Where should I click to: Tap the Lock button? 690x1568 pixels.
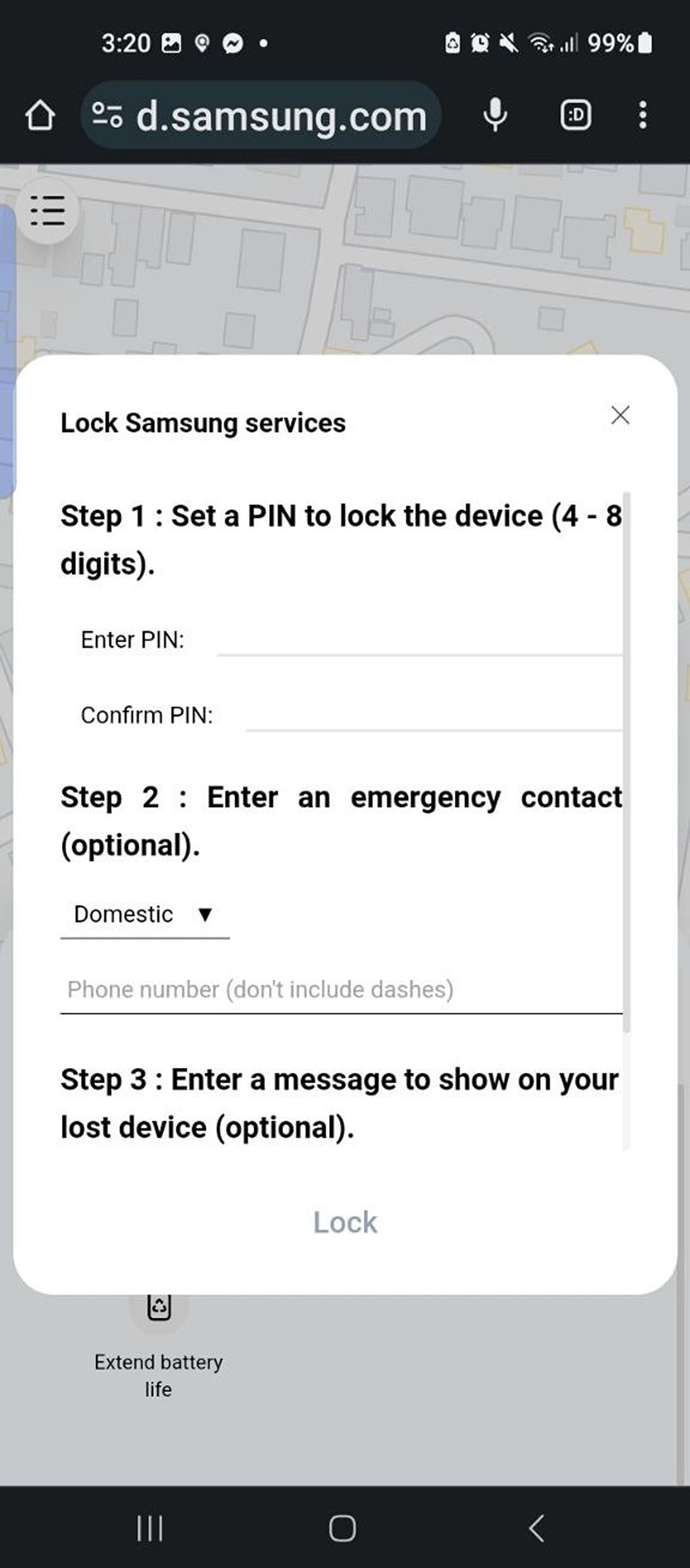(345, 1221)
